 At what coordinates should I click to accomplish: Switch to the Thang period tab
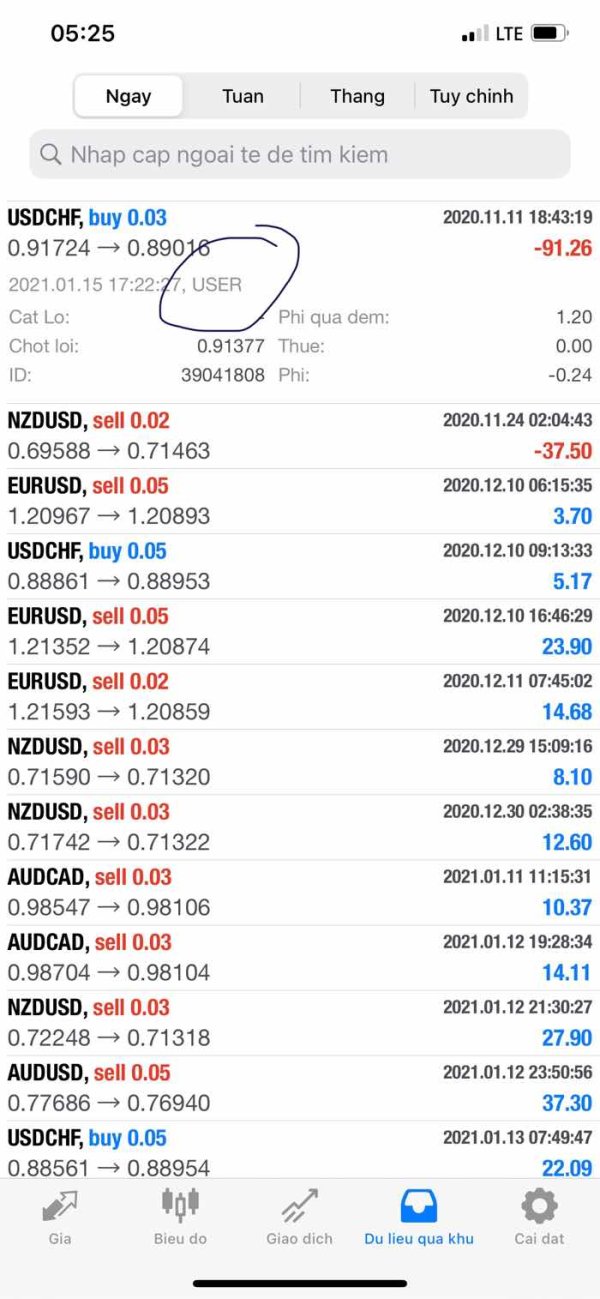coord(357,96)
